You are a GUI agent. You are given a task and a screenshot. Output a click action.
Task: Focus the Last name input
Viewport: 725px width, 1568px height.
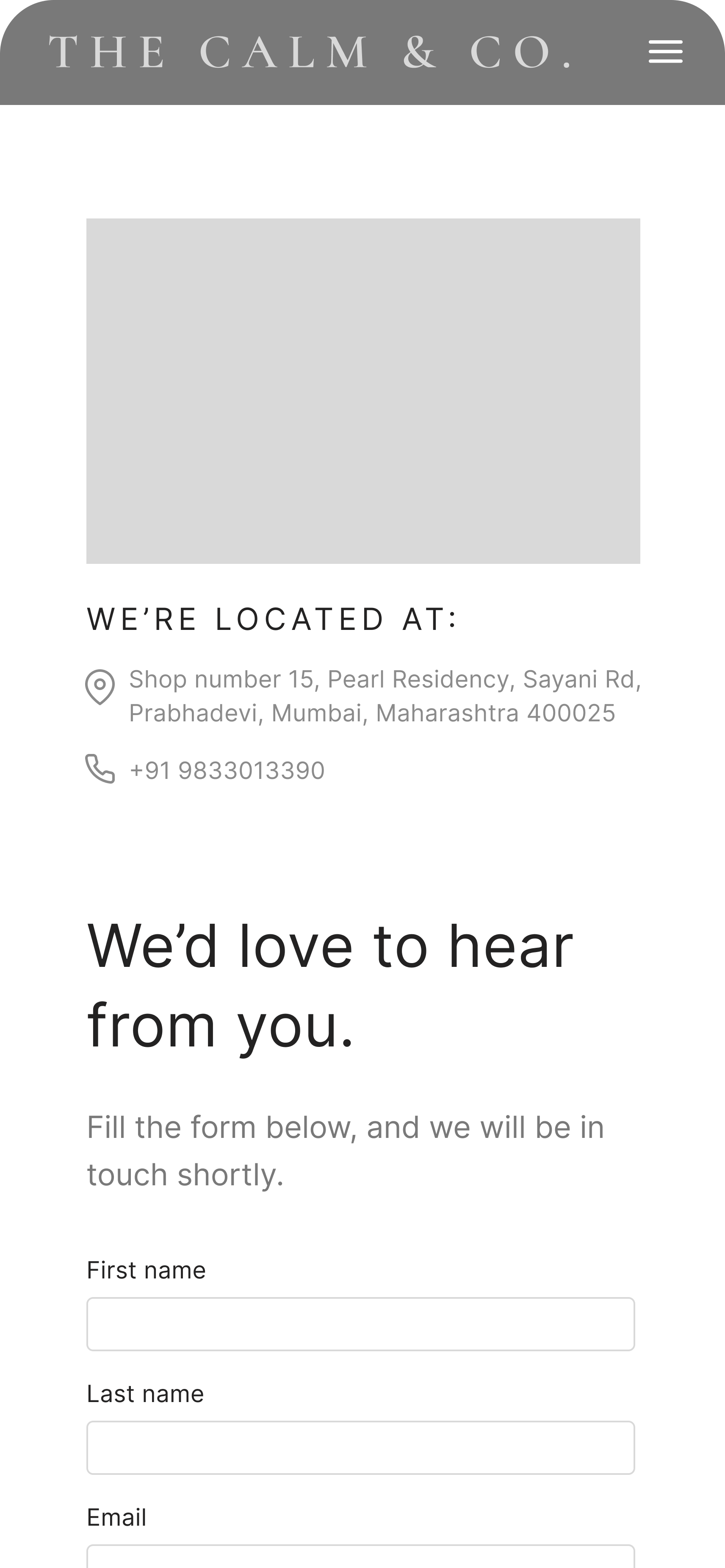pyautogui.click(x=360, y=1447)
